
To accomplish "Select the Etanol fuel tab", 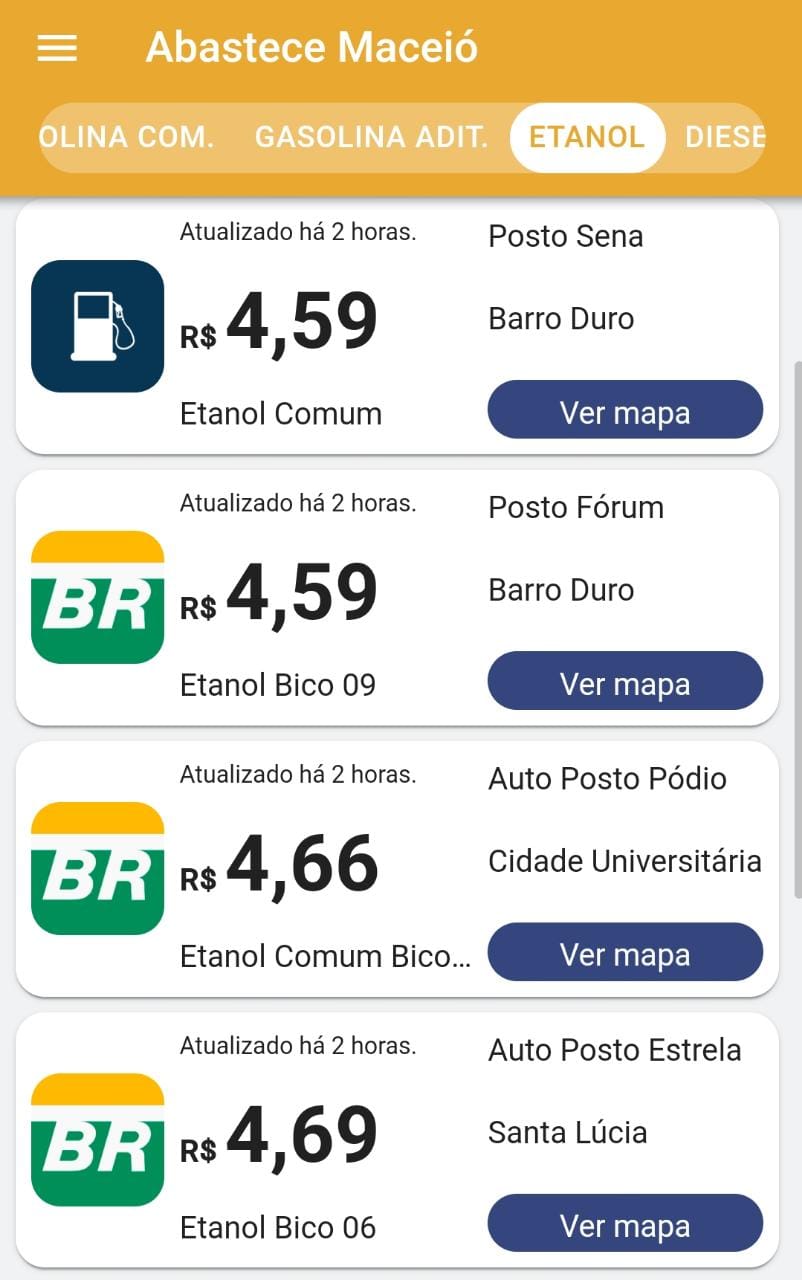I will point(587,137).
